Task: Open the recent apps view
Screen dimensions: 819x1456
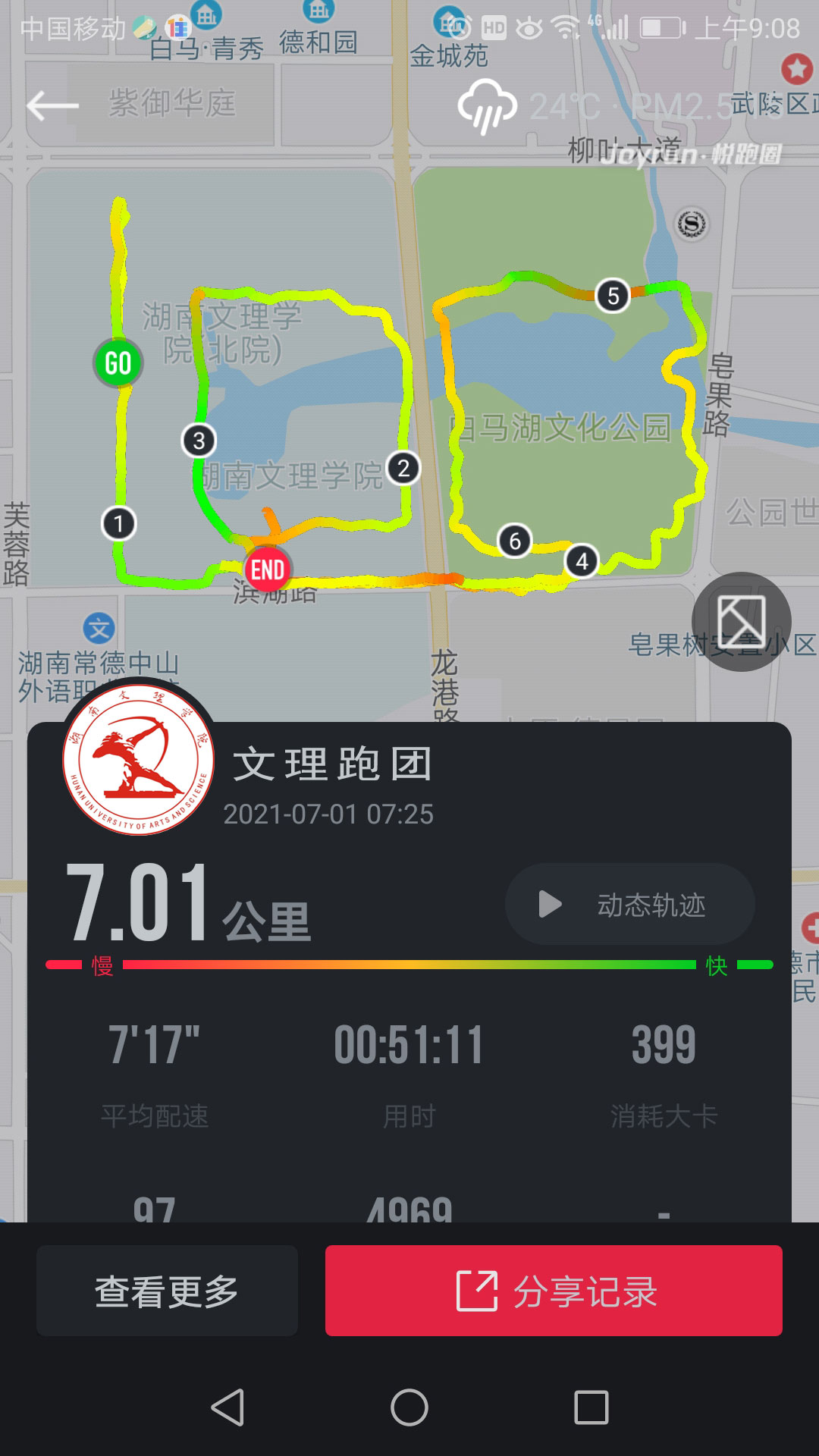Action: (x=591, y=1407)
